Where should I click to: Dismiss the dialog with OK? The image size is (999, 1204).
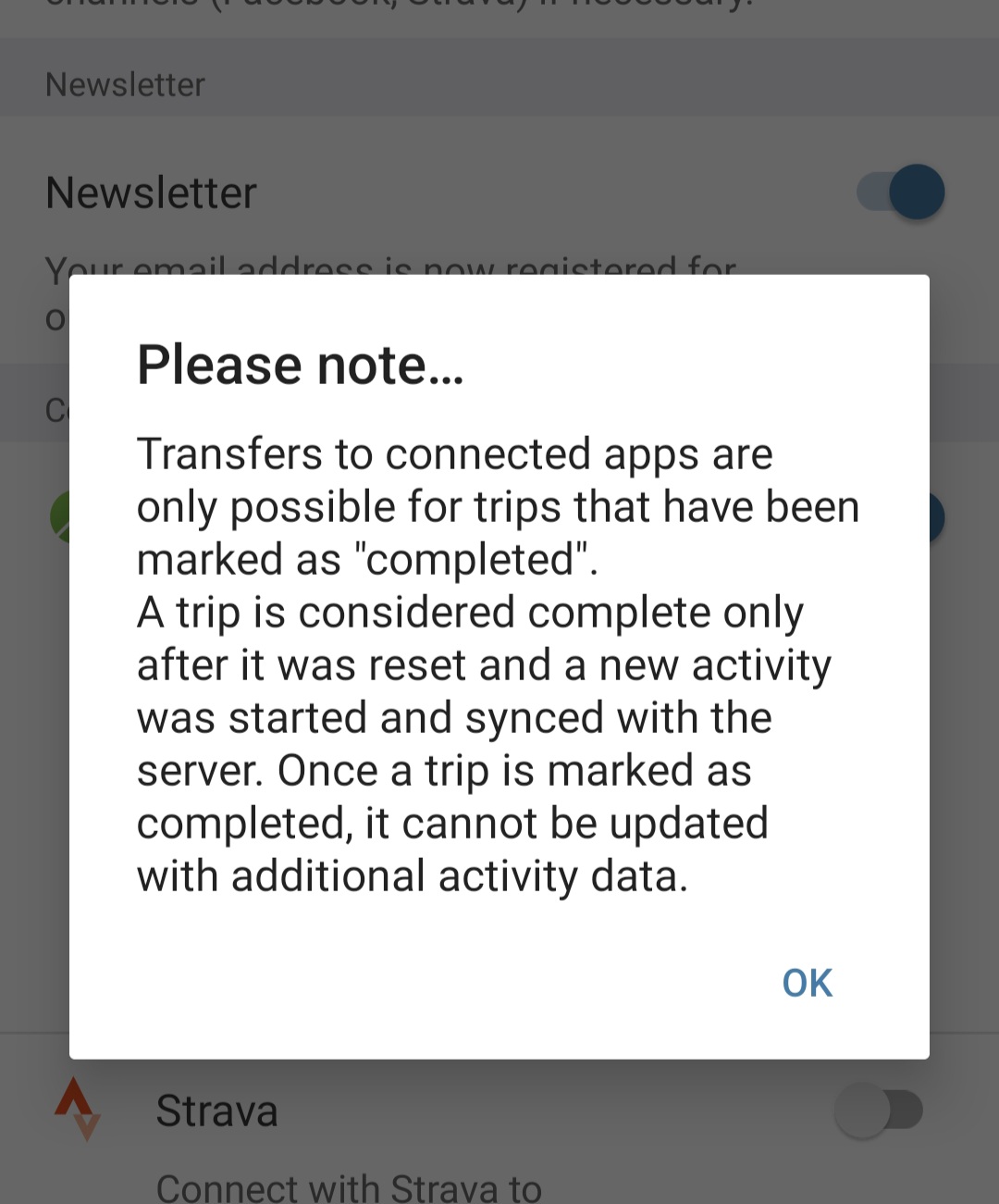point(807,983)
